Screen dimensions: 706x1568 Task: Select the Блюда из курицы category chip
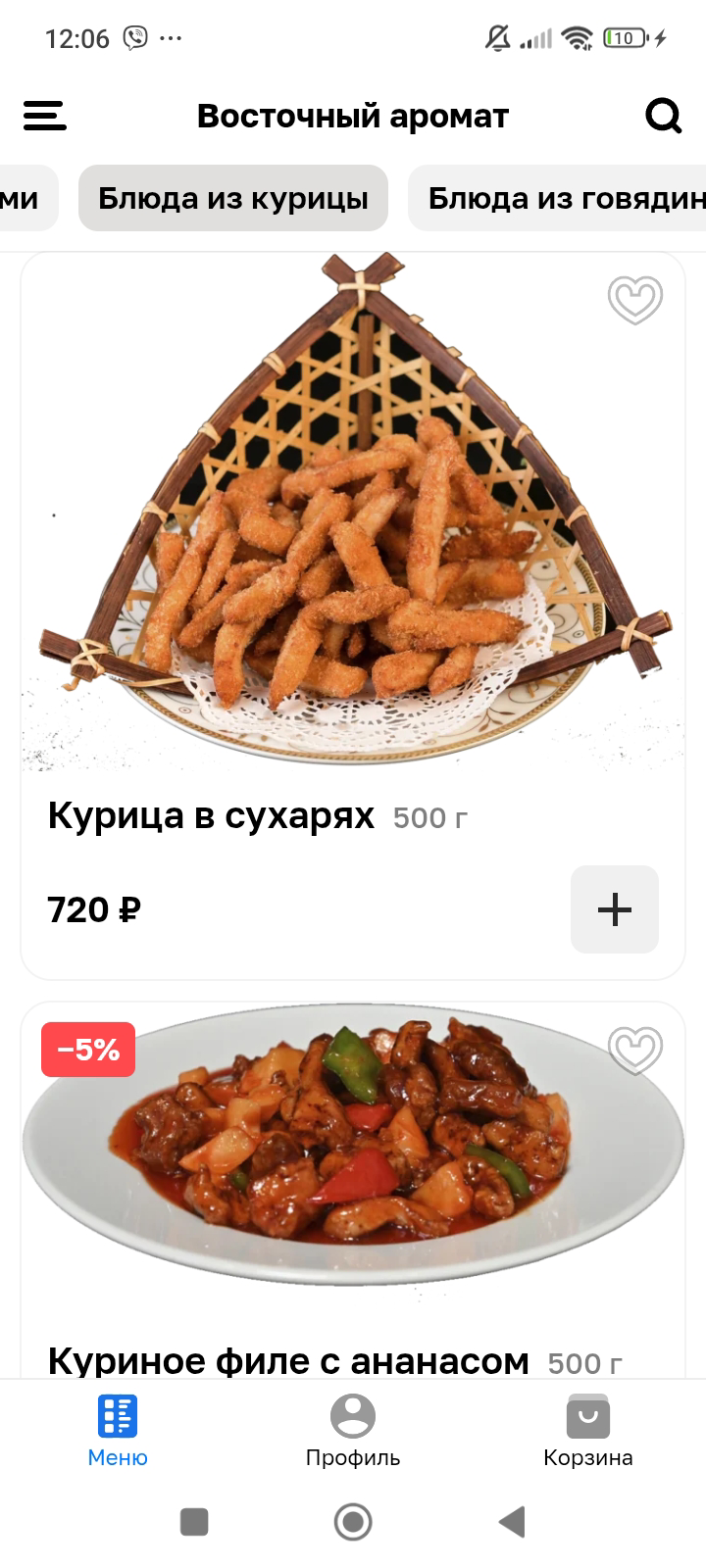pos(233,198)
